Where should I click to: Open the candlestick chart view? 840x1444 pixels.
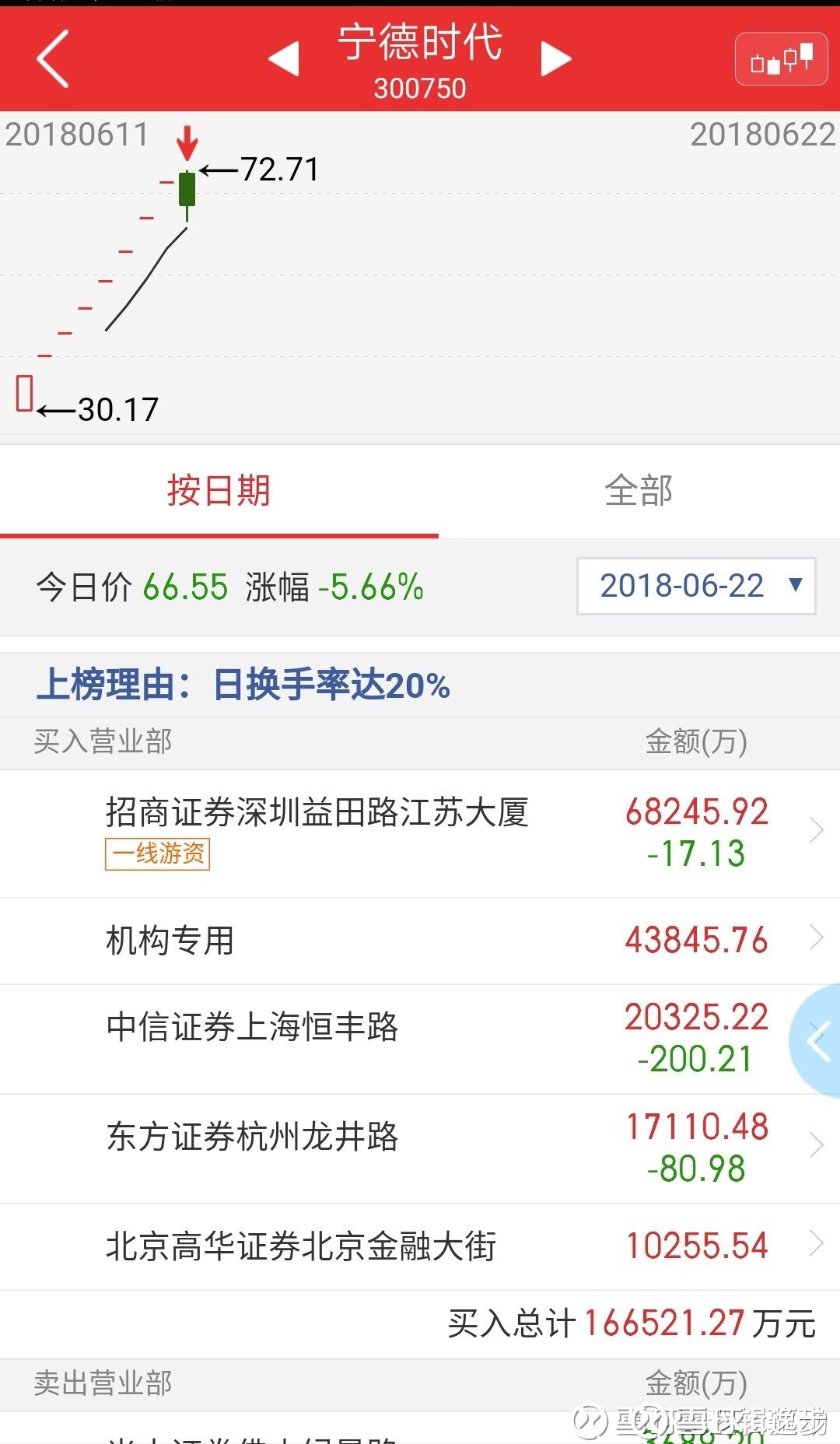781,58
